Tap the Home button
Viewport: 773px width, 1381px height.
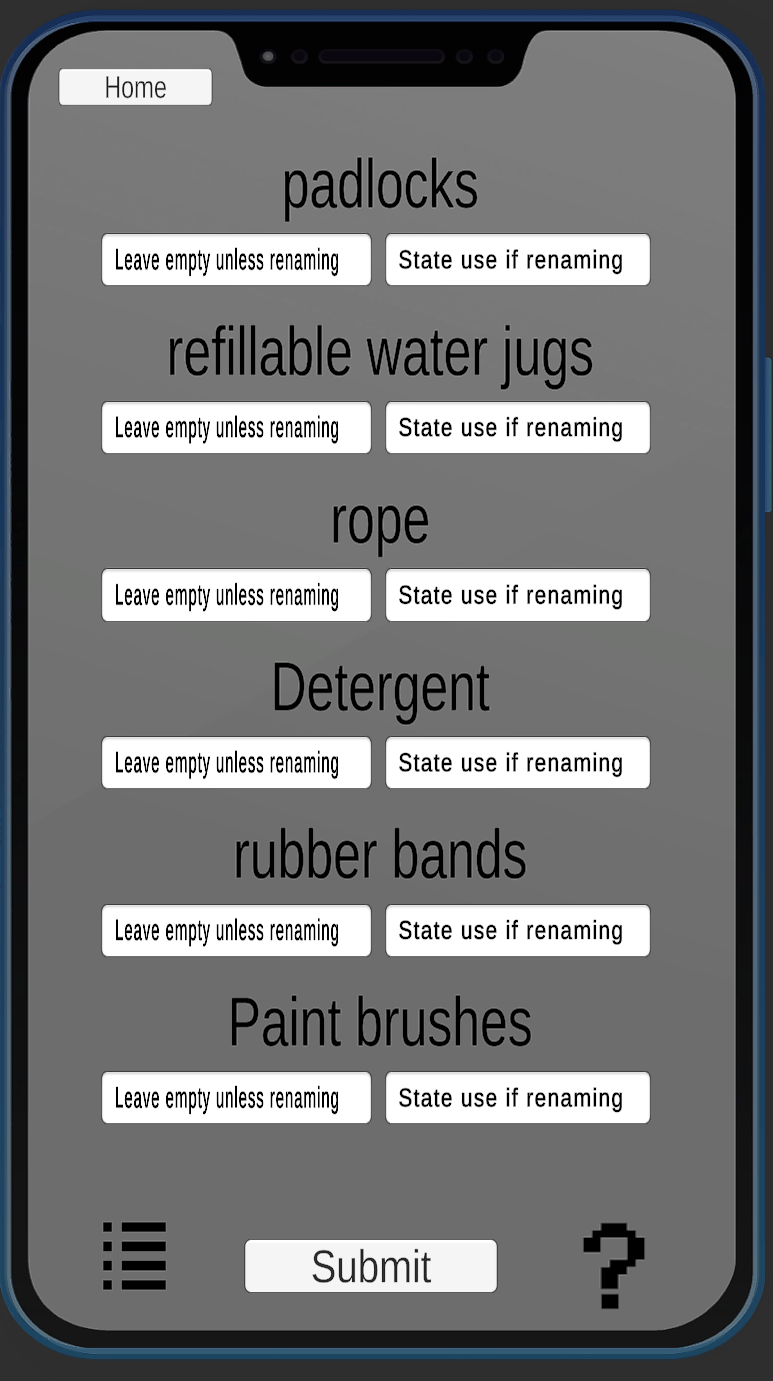tap(135, 87)
